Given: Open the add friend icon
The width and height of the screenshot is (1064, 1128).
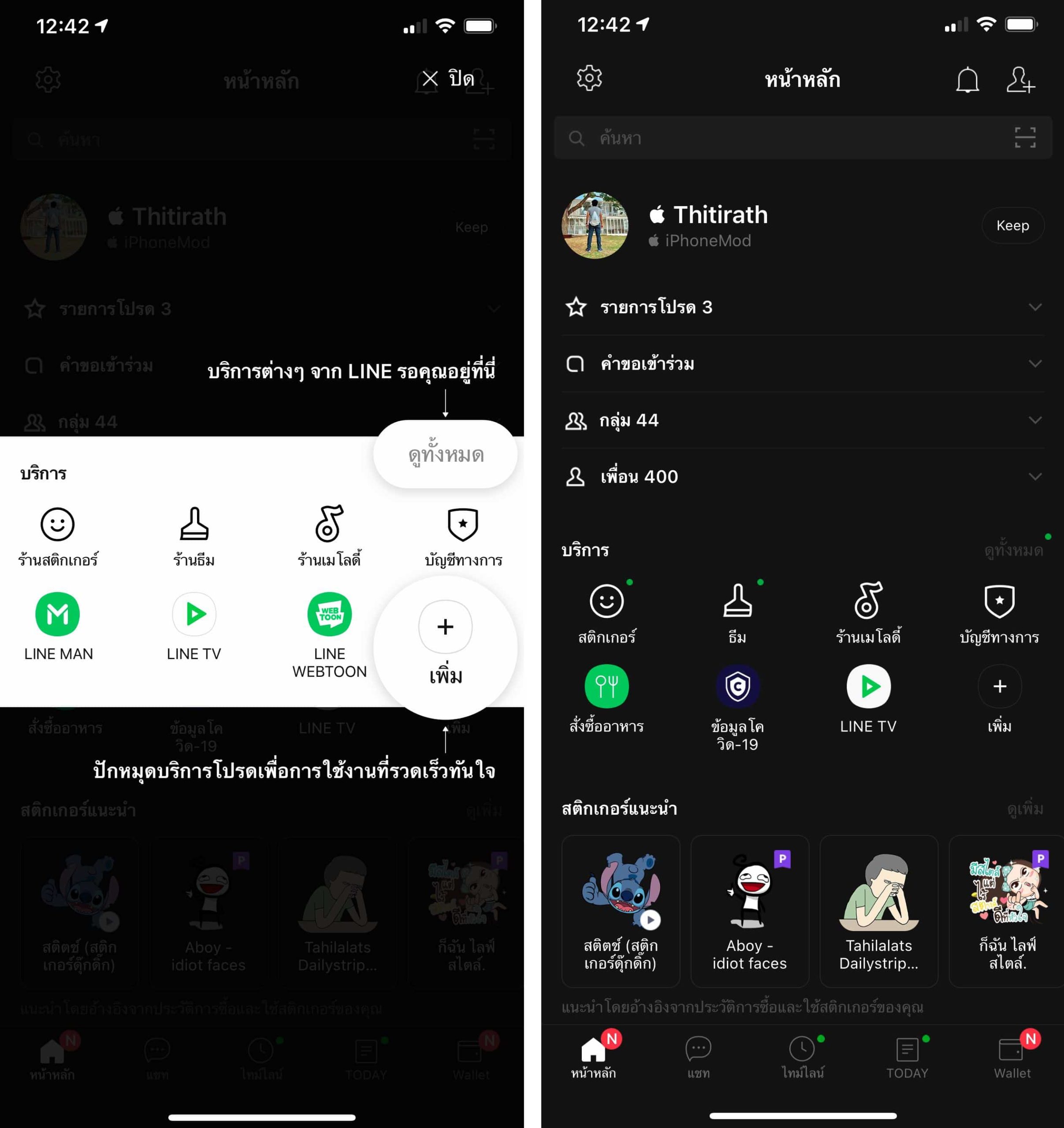Looking at the screenshot, I should pos(1020,79).
